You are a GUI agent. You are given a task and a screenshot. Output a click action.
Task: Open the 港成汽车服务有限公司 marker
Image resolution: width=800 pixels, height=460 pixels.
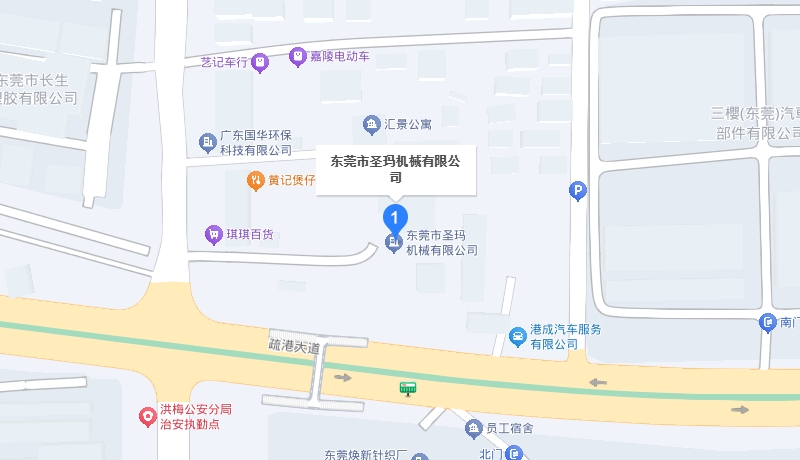[x=517, y=335]
